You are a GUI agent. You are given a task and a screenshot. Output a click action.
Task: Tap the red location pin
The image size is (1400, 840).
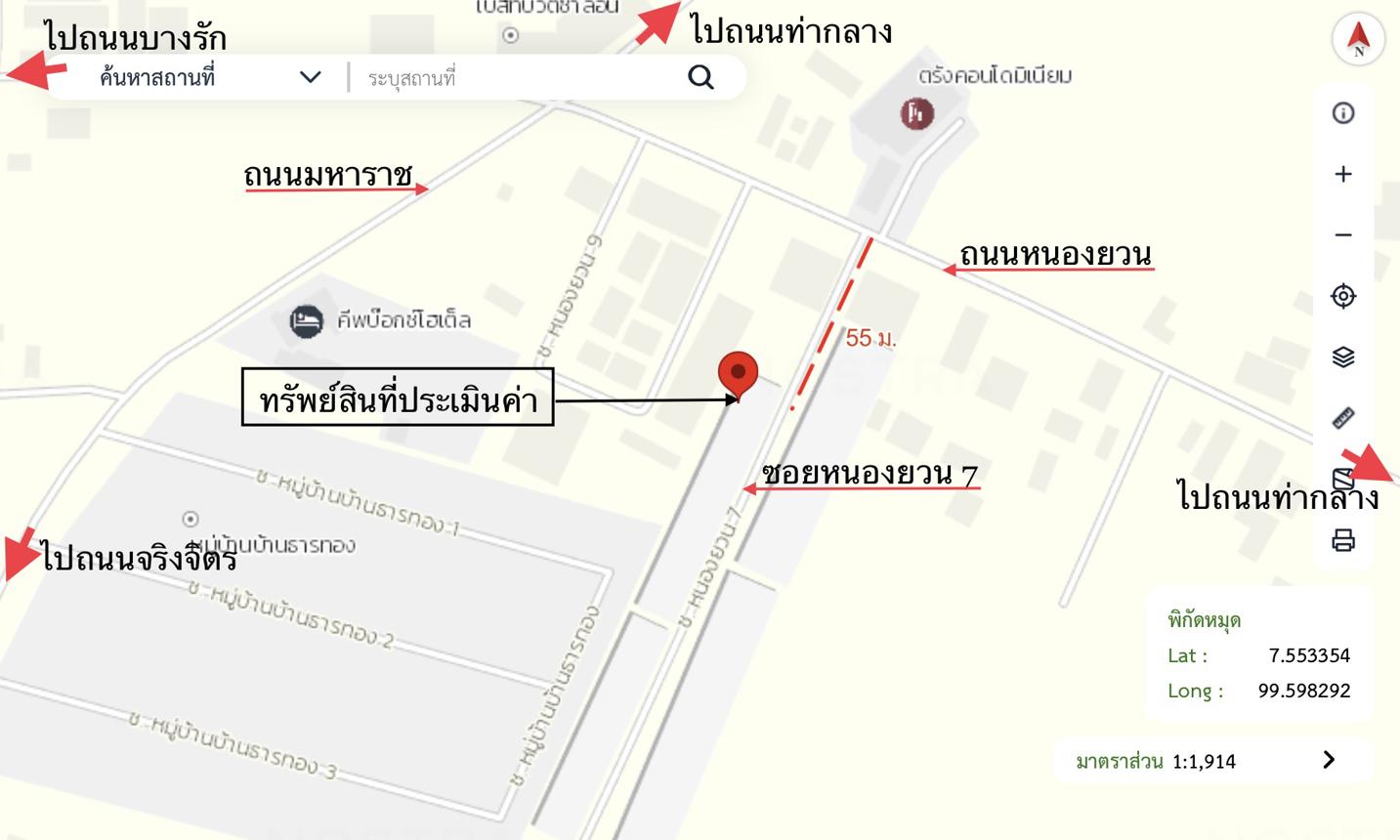(x=738, y=373)
